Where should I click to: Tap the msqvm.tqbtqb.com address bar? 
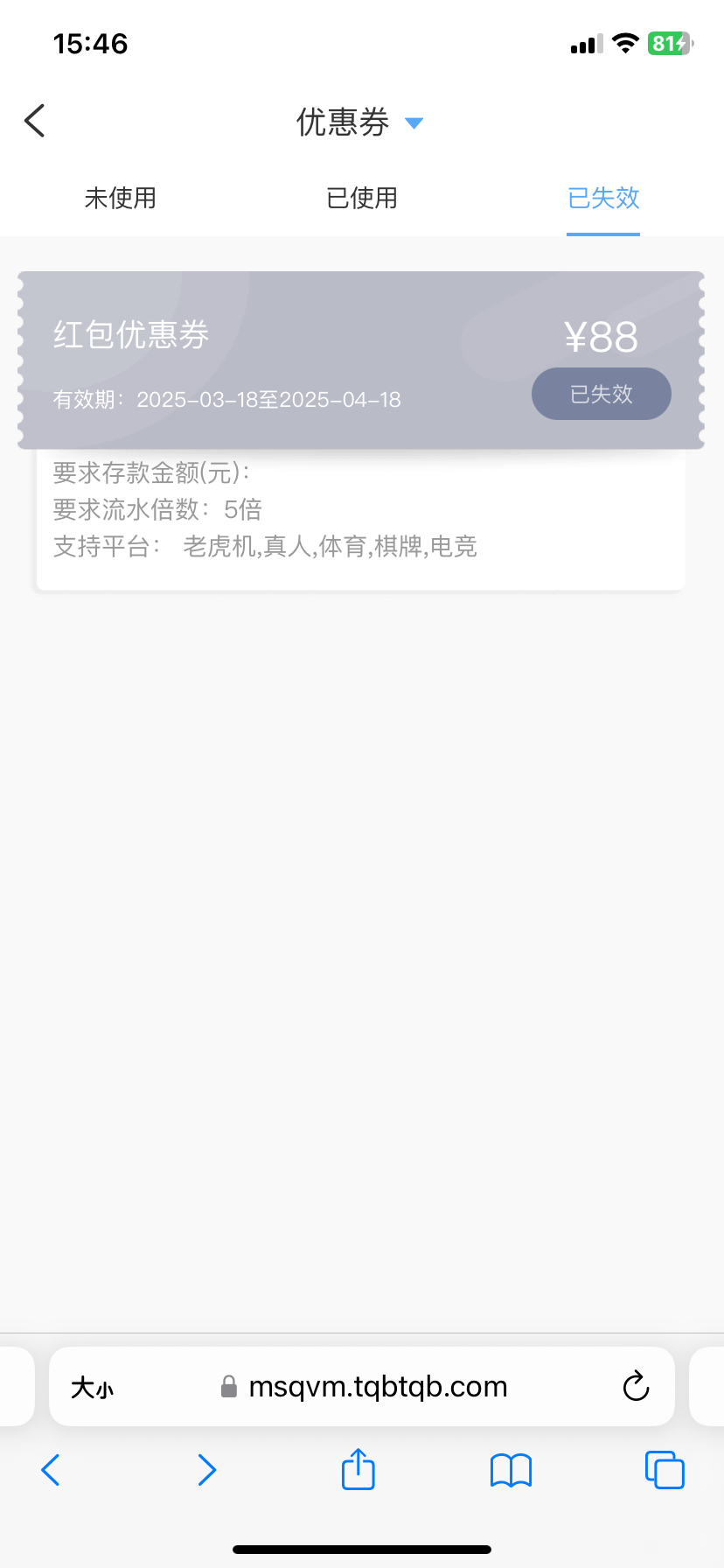pos(376,1387)
